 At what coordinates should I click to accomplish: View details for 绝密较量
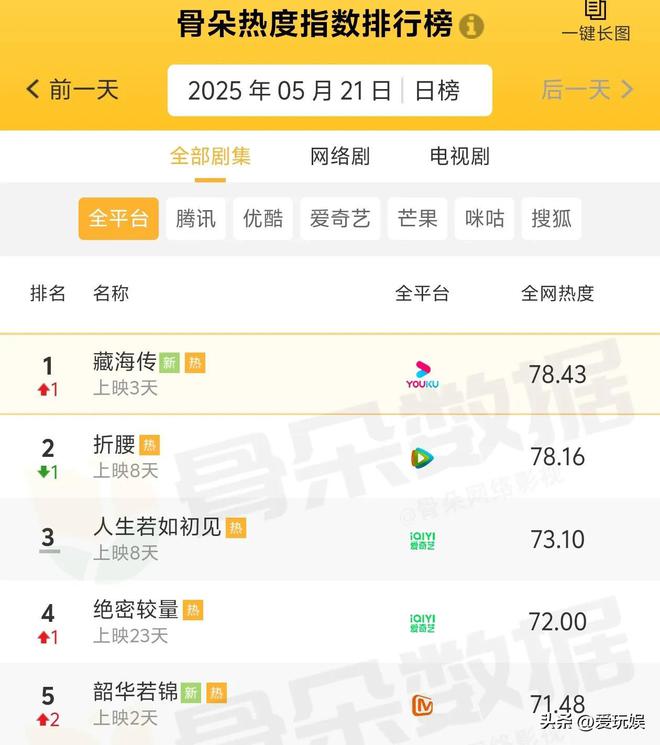135,609
